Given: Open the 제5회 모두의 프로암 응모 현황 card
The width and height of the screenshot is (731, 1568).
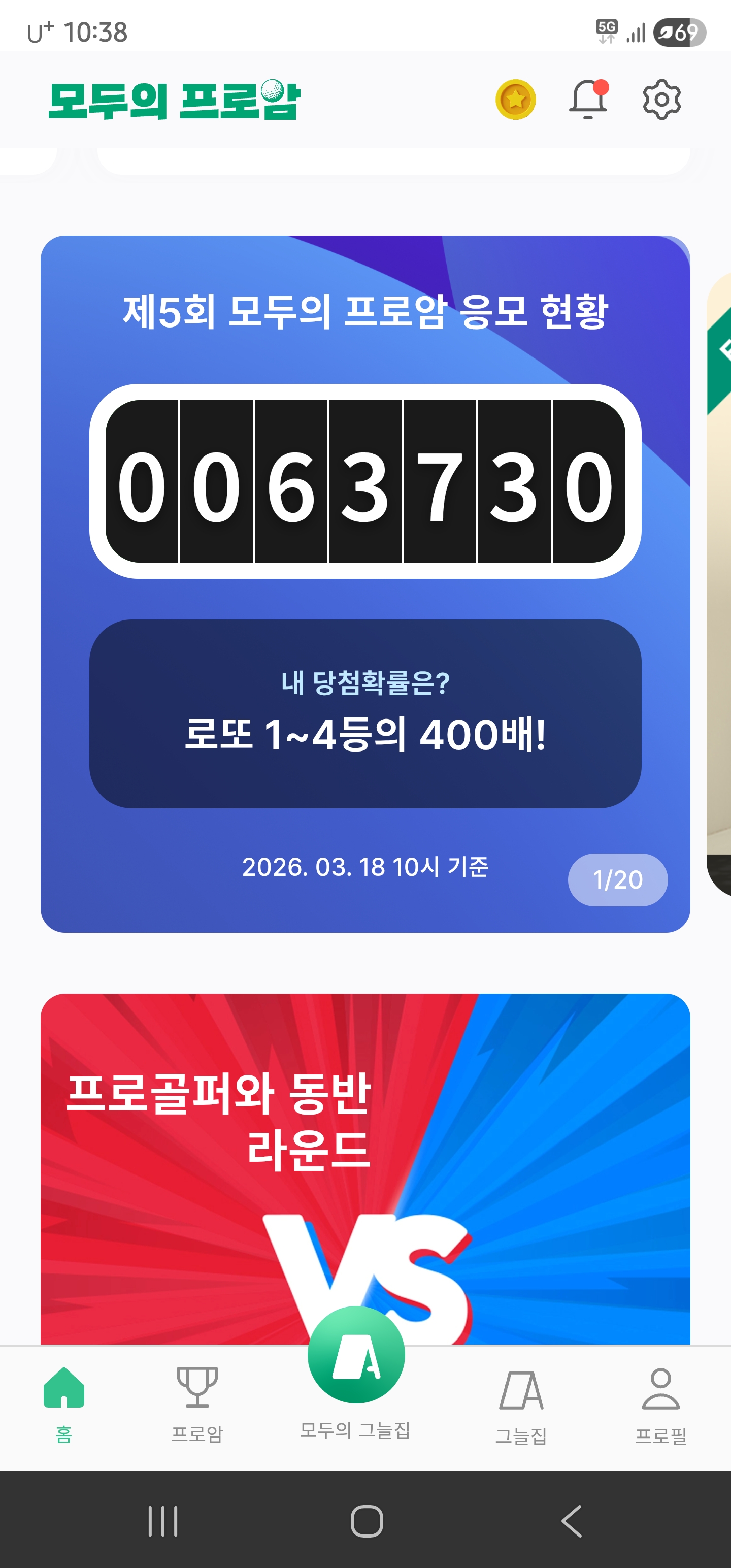Looking at the screenshot, I should (x=365, y=312).
